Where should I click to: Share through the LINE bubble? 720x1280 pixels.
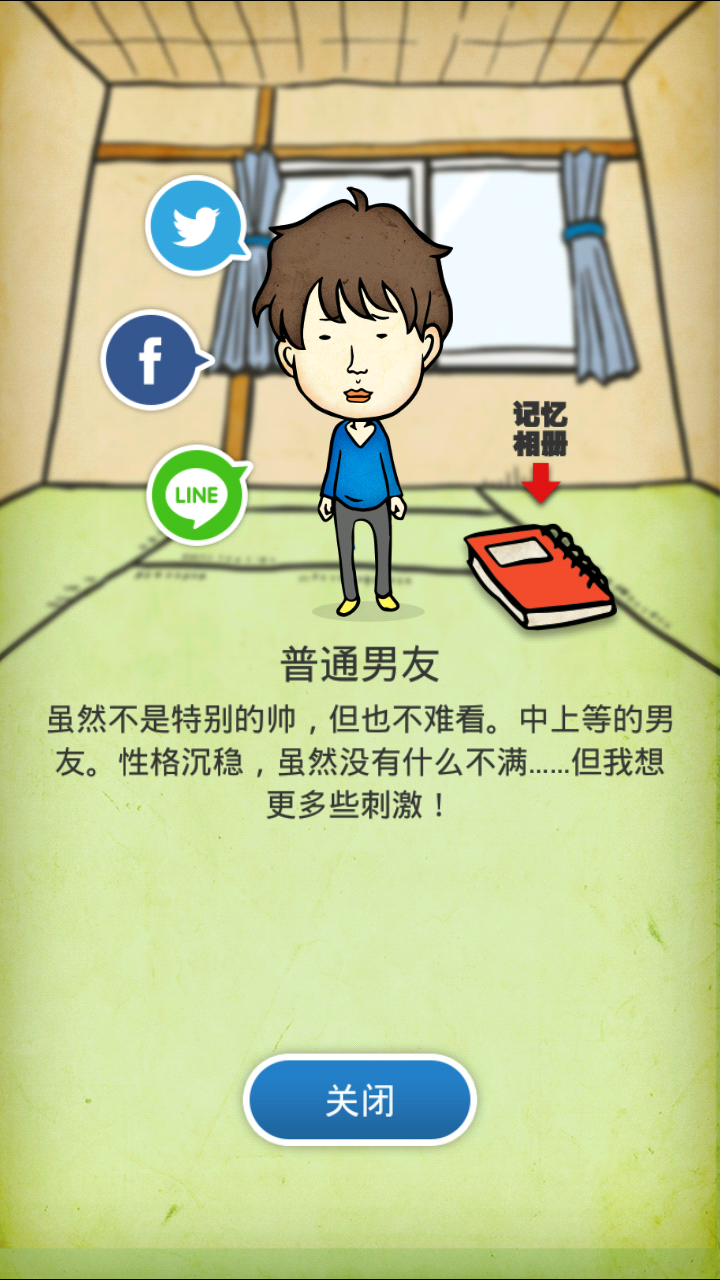198,494
